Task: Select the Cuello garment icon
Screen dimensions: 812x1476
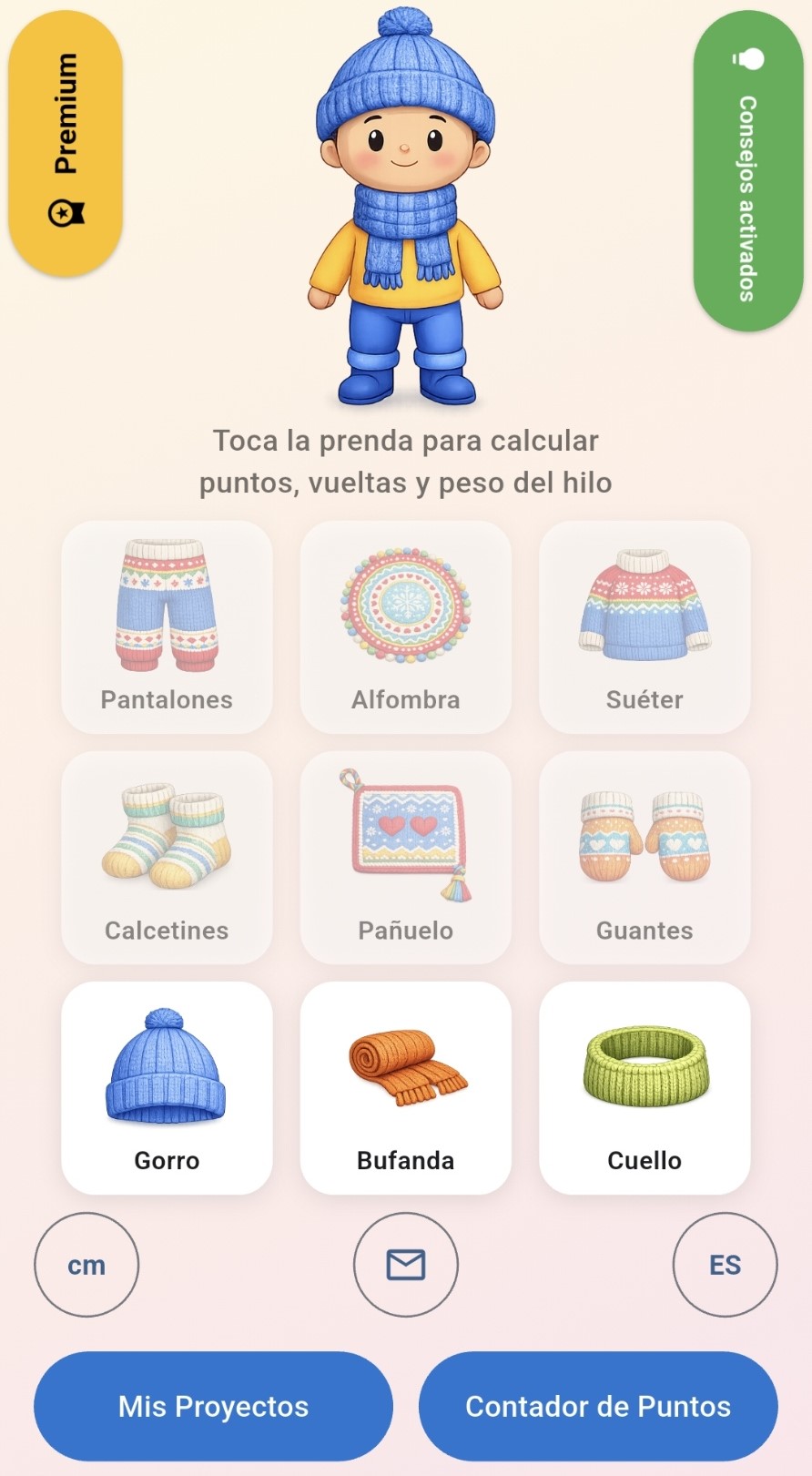Action: [x=645, y=1065]
